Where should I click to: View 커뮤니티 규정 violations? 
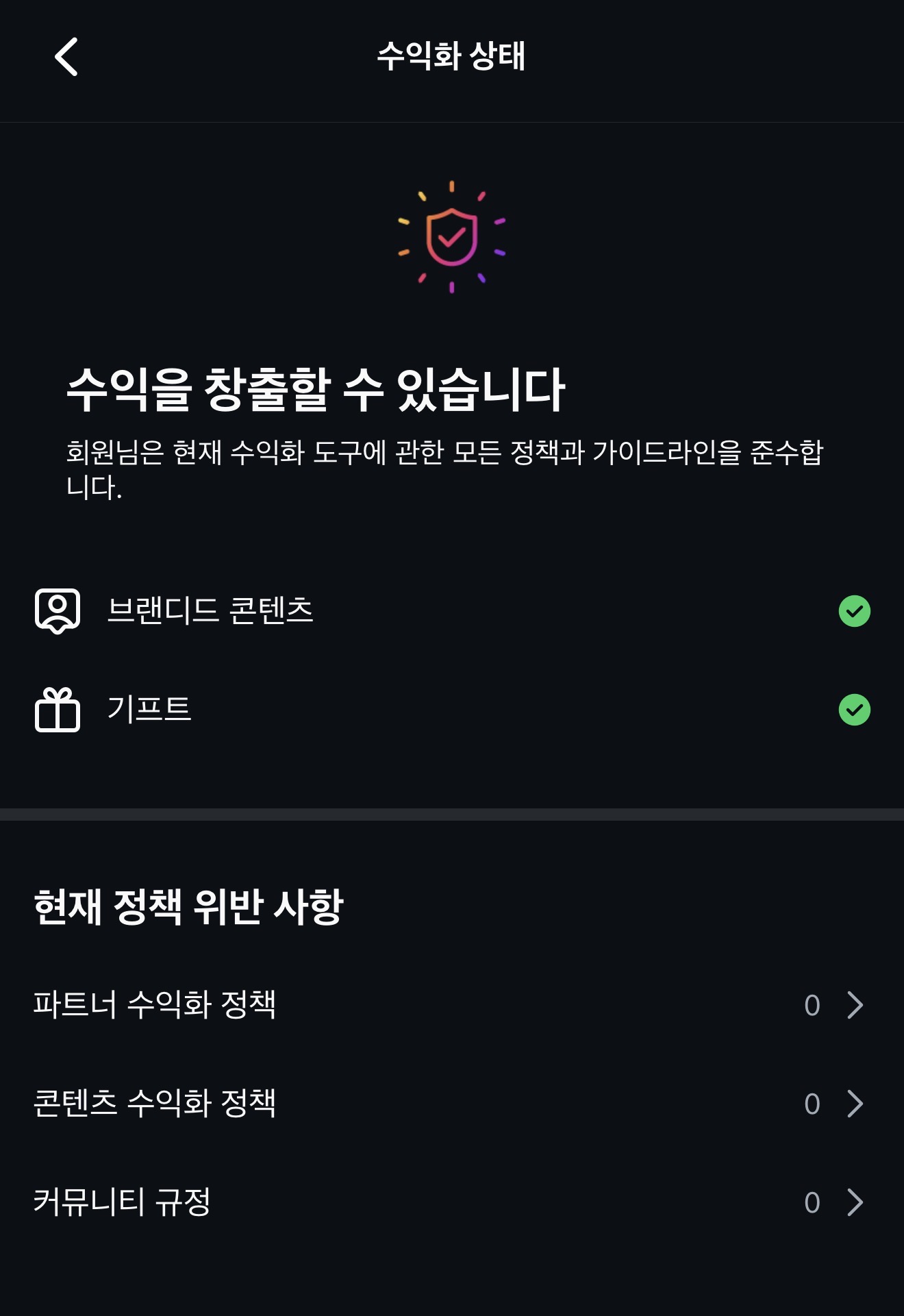pos(451,1202)
